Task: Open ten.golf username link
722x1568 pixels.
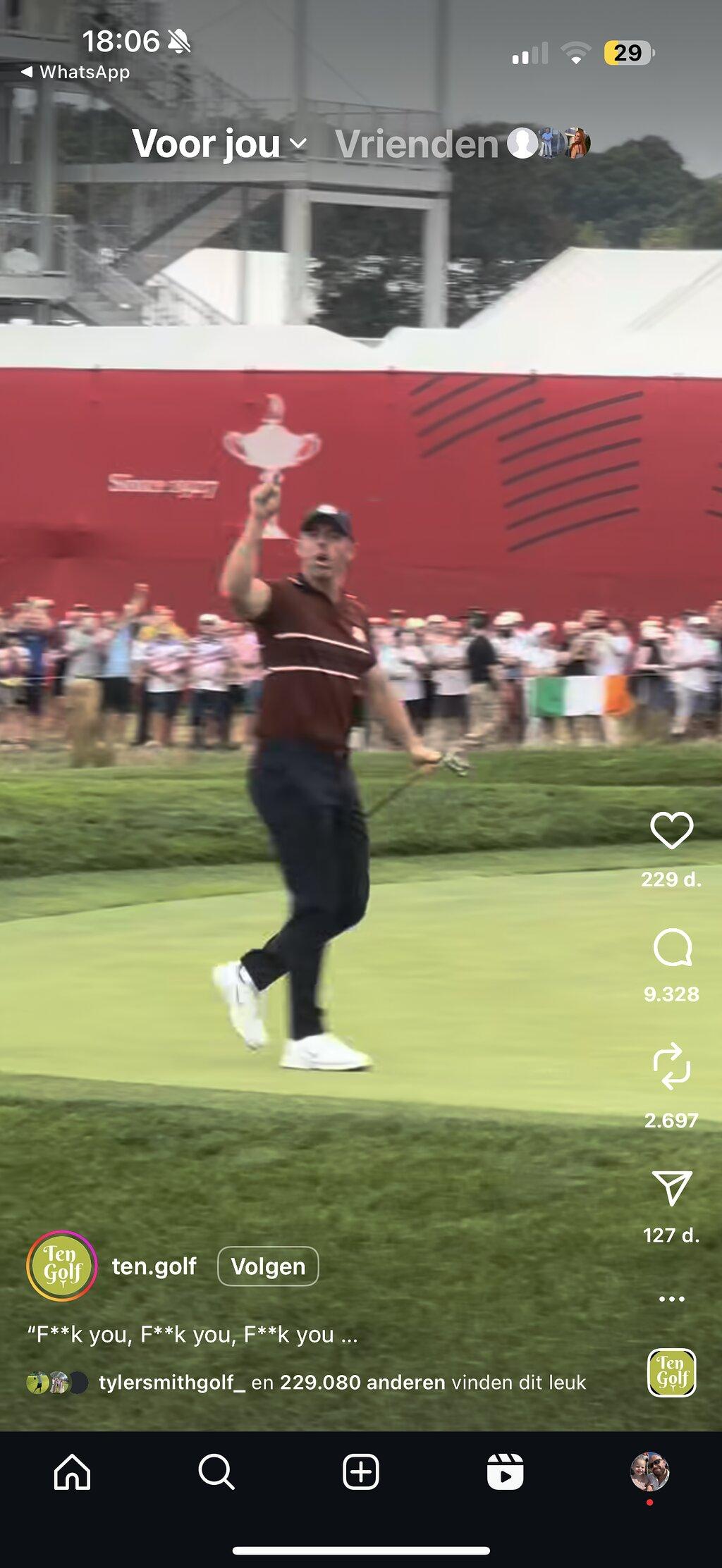Action: 154,1266
